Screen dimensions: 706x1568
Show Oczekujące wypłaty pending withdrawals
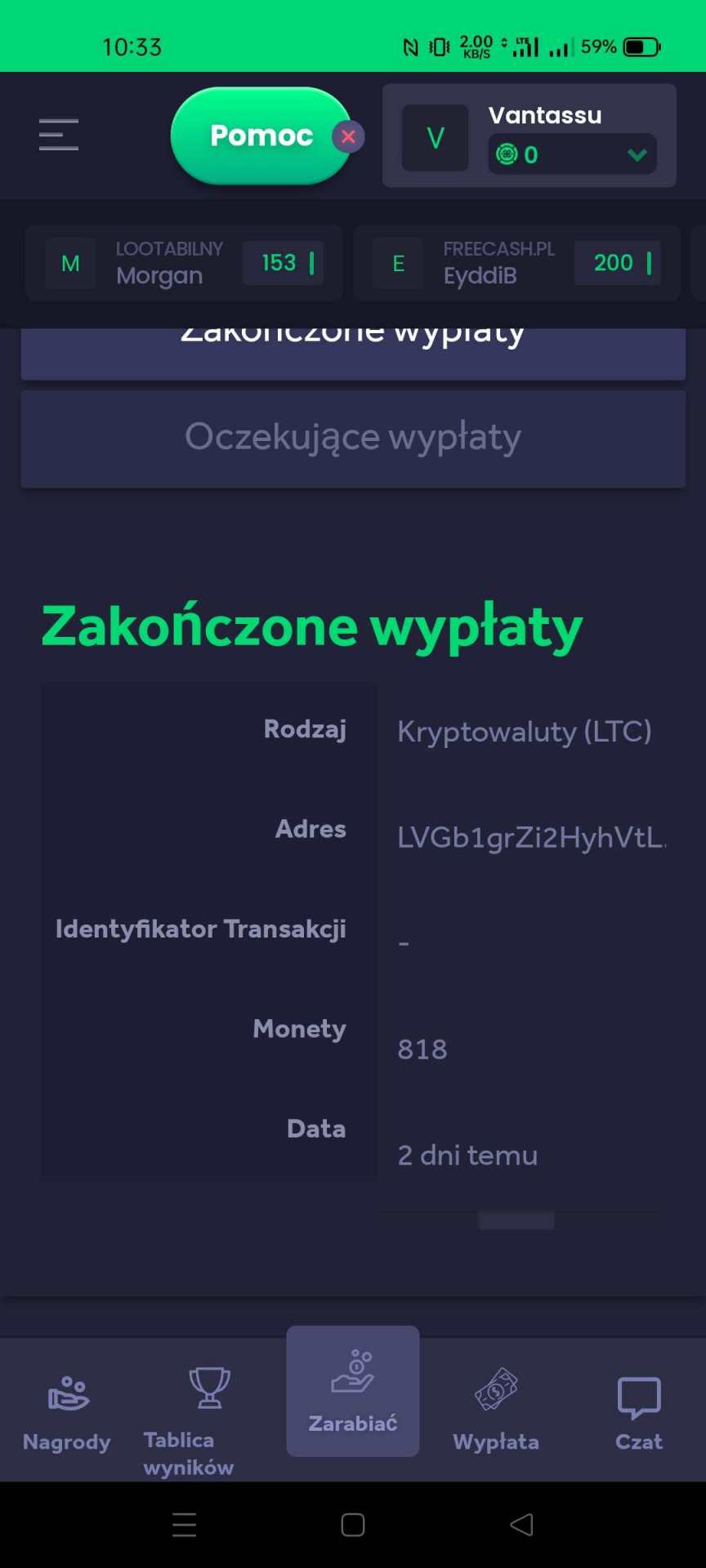pyautogui.click(x=353, y=438)
